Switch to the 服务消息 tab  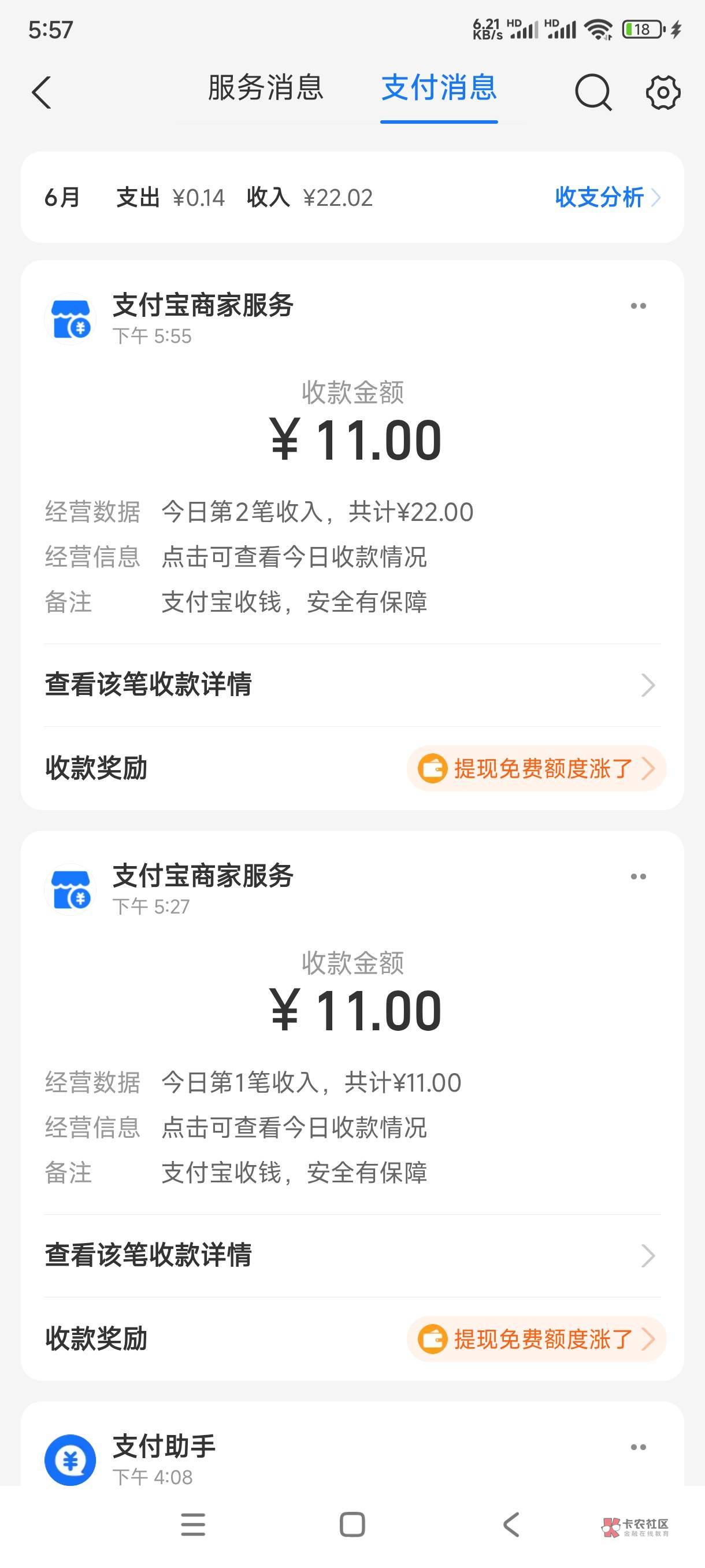[265, 88]
